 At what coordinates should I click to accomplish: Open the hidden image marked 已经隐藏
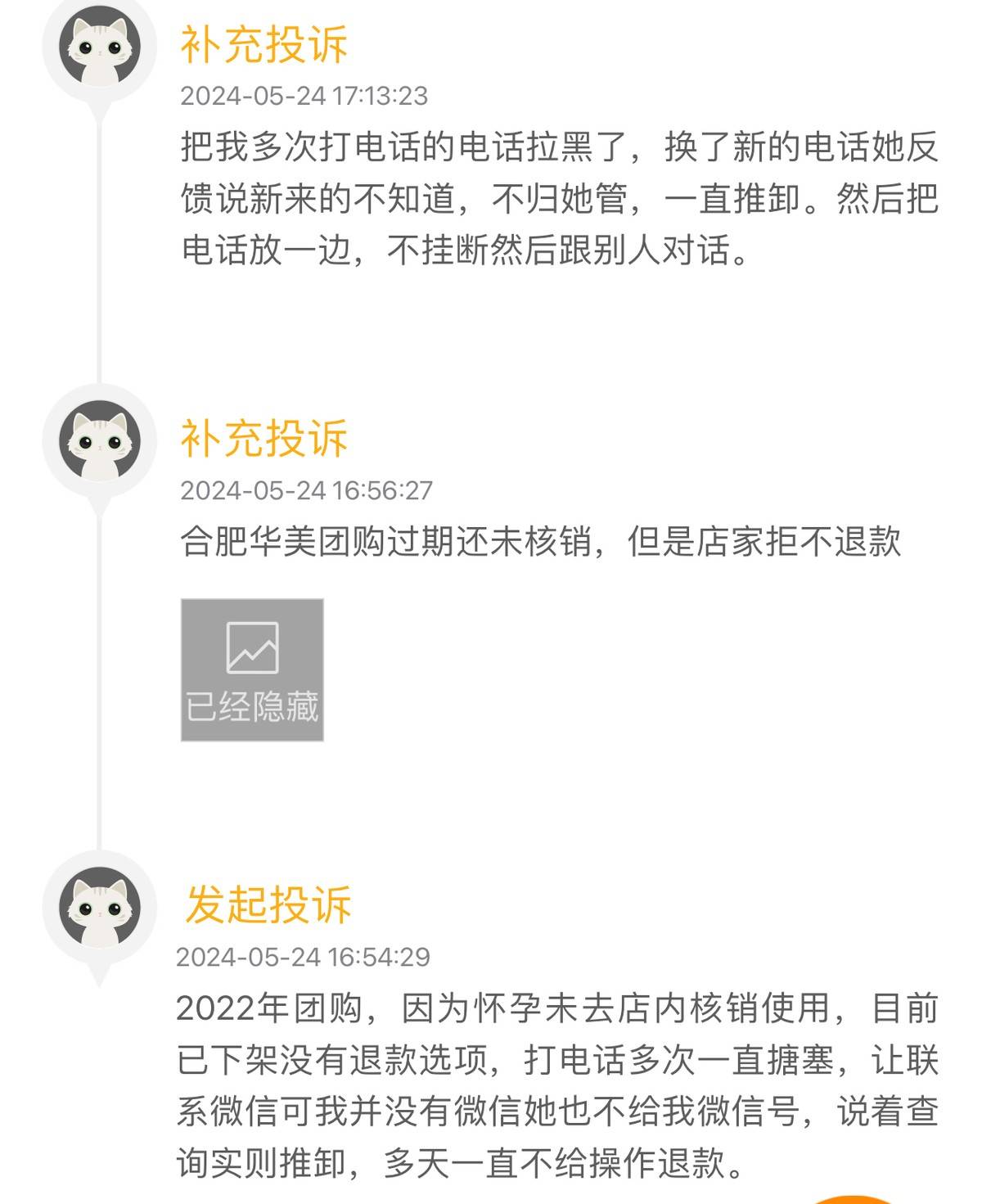pos(252,670)
